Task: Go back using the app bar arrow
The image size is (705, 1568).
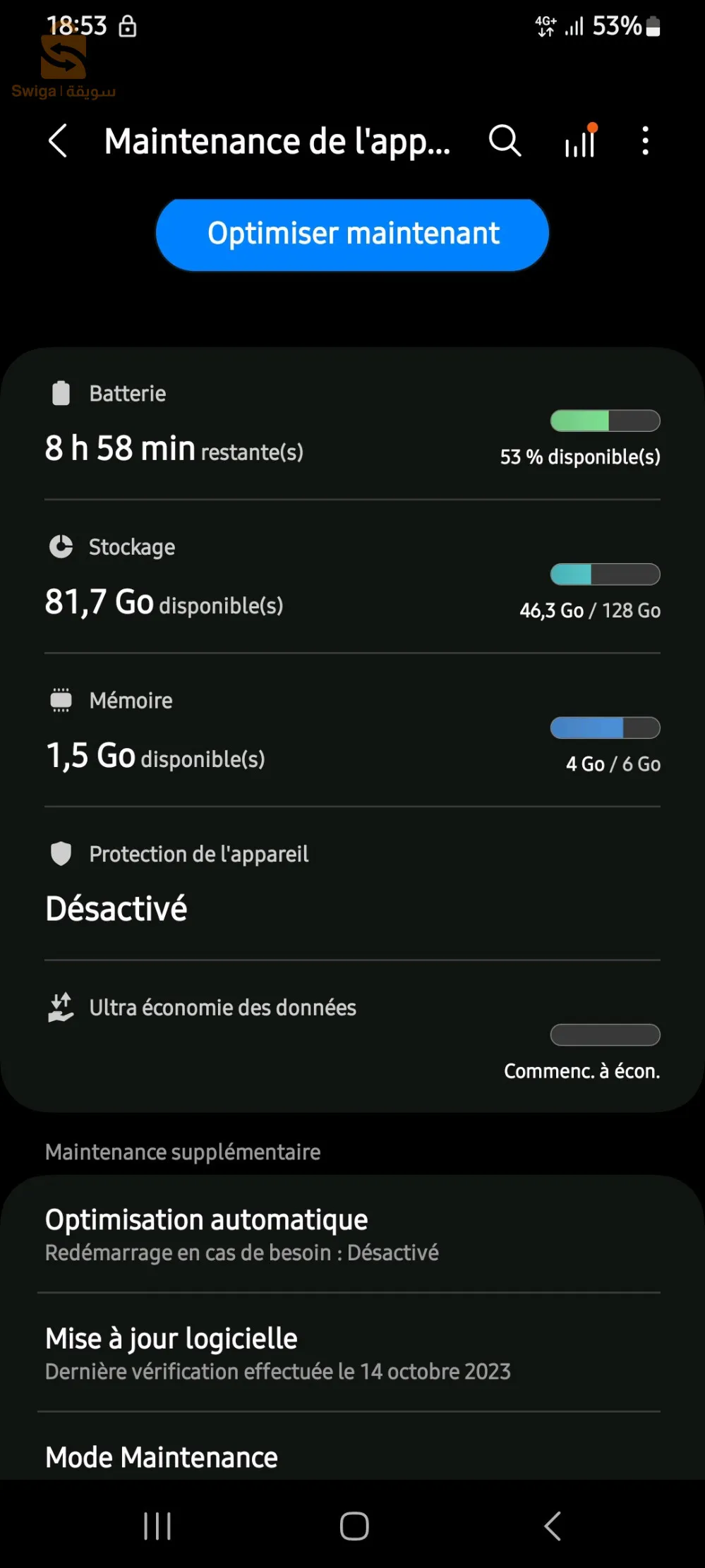Action: tap(59, 141)
